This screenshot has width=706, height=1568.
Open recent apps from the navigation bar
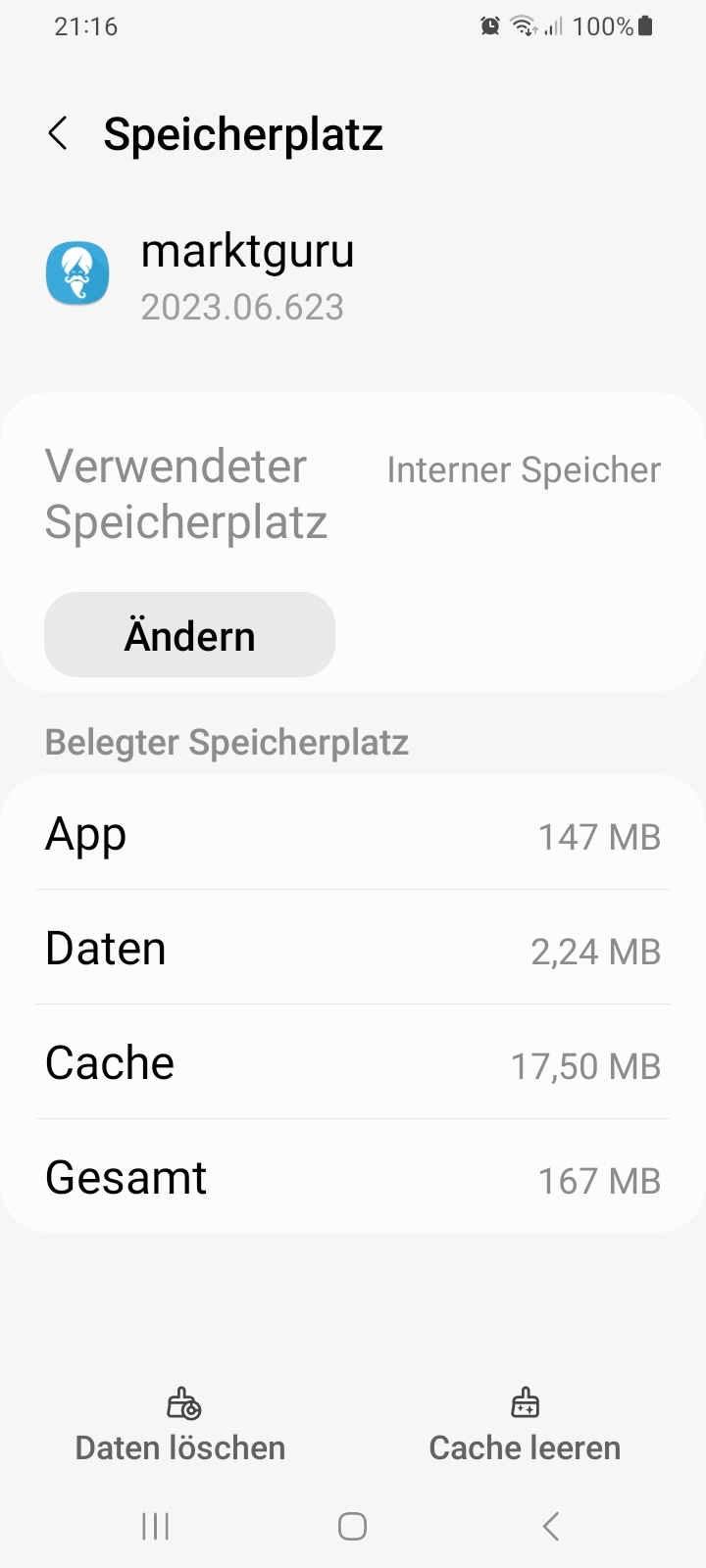pyautogui.click(x=156, y=1526)
